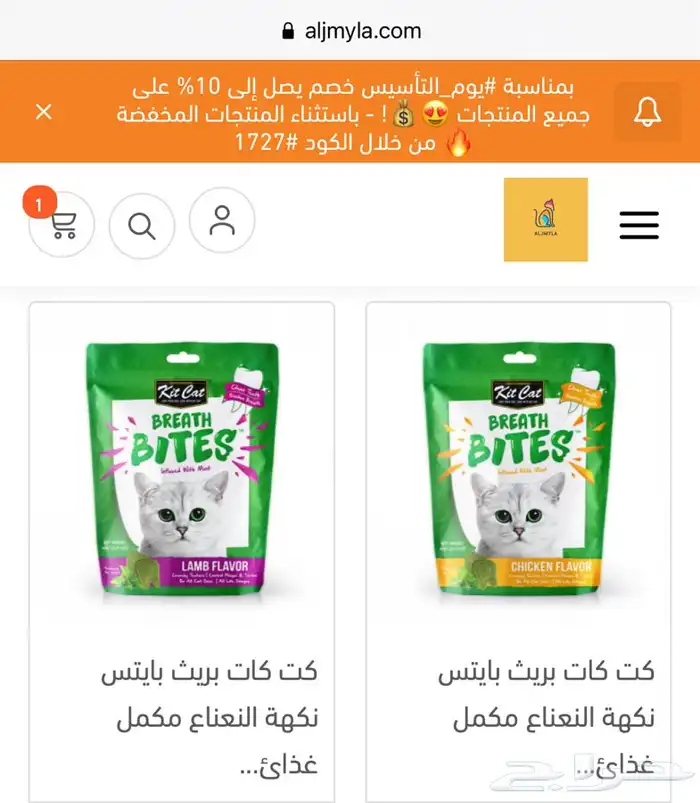Viewport: 700px width, 803px height.
Task: Tap the aljmyla.com address bar
Action: tap(350, 30)
